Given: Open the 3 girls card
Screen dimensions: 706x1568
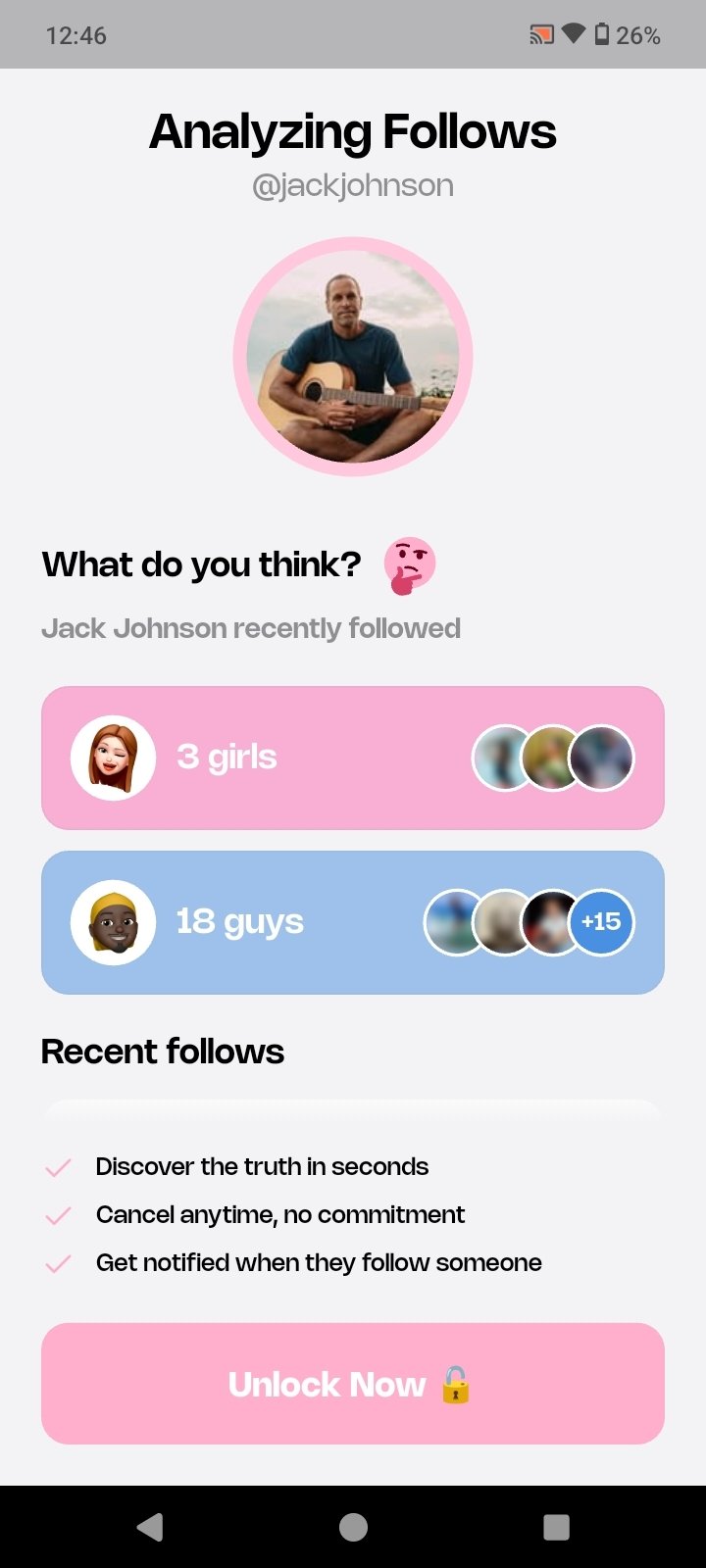Looking at the screenshot, I should pyautogui.click(x=352, y=758).
